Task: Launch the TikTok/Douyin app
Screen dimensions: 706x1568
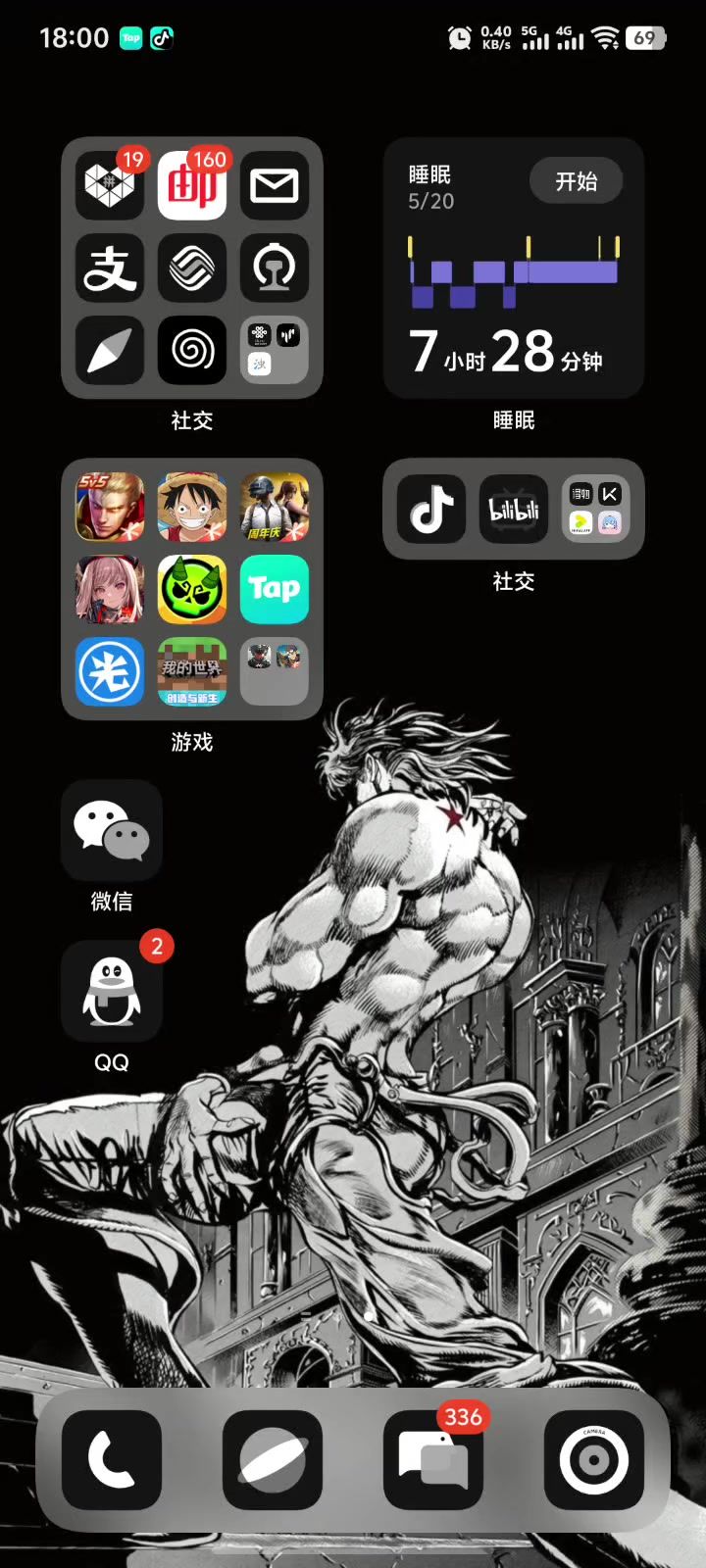Action: (431, 509)
